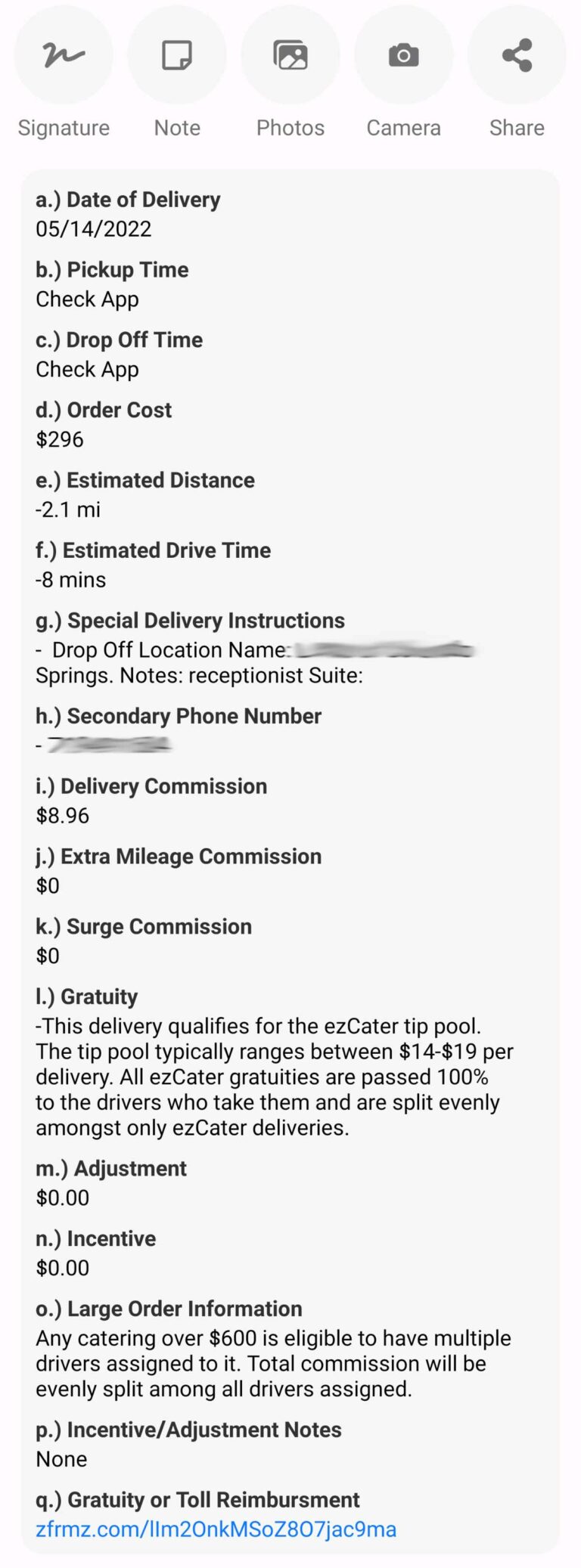Tap the Signature pen icon
This screenshot has width=581, height=1568.
[64, 54]
